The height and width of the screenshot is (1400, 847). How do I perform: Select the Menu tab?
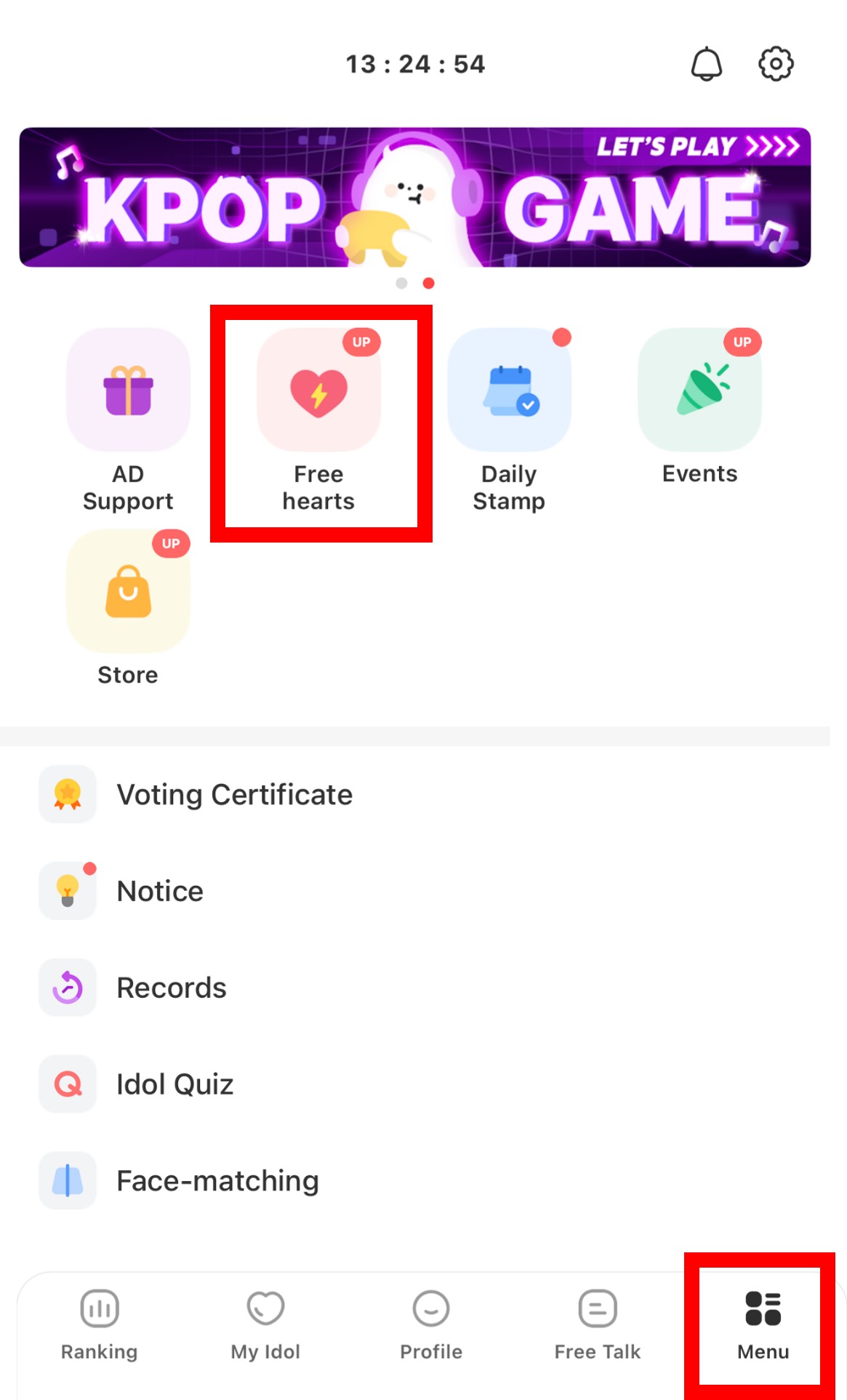[x=763, y=1325]
